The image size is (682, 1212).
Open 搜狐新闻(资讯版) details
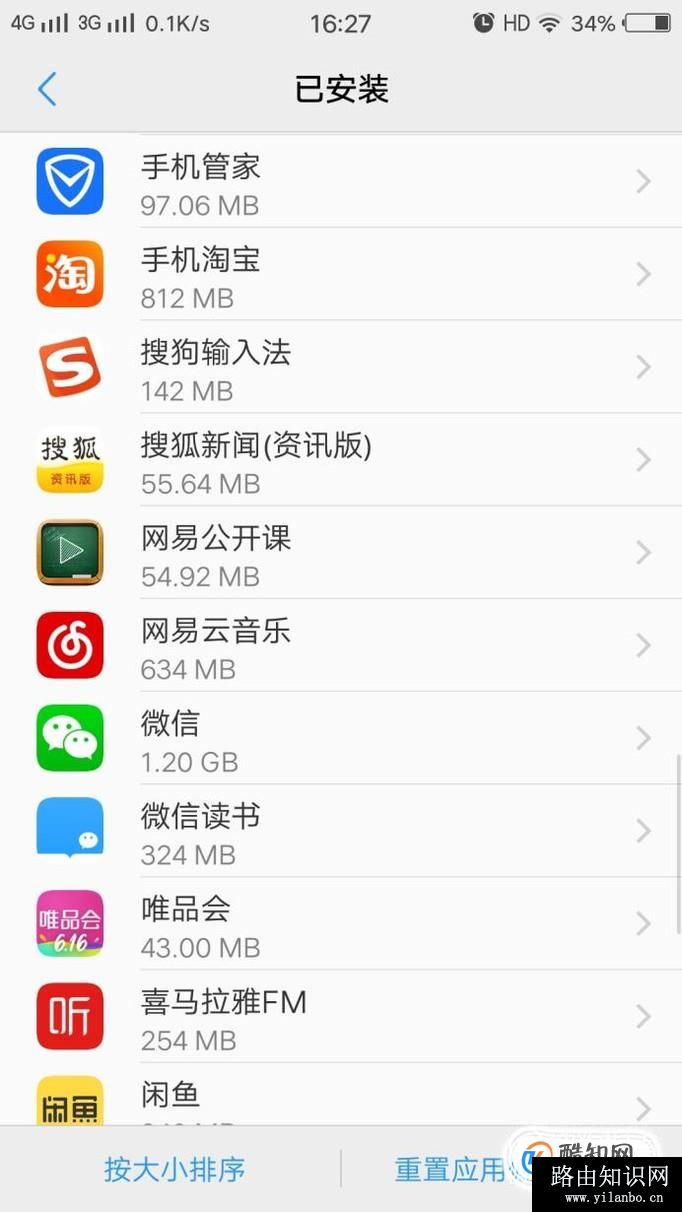[341, 460]
